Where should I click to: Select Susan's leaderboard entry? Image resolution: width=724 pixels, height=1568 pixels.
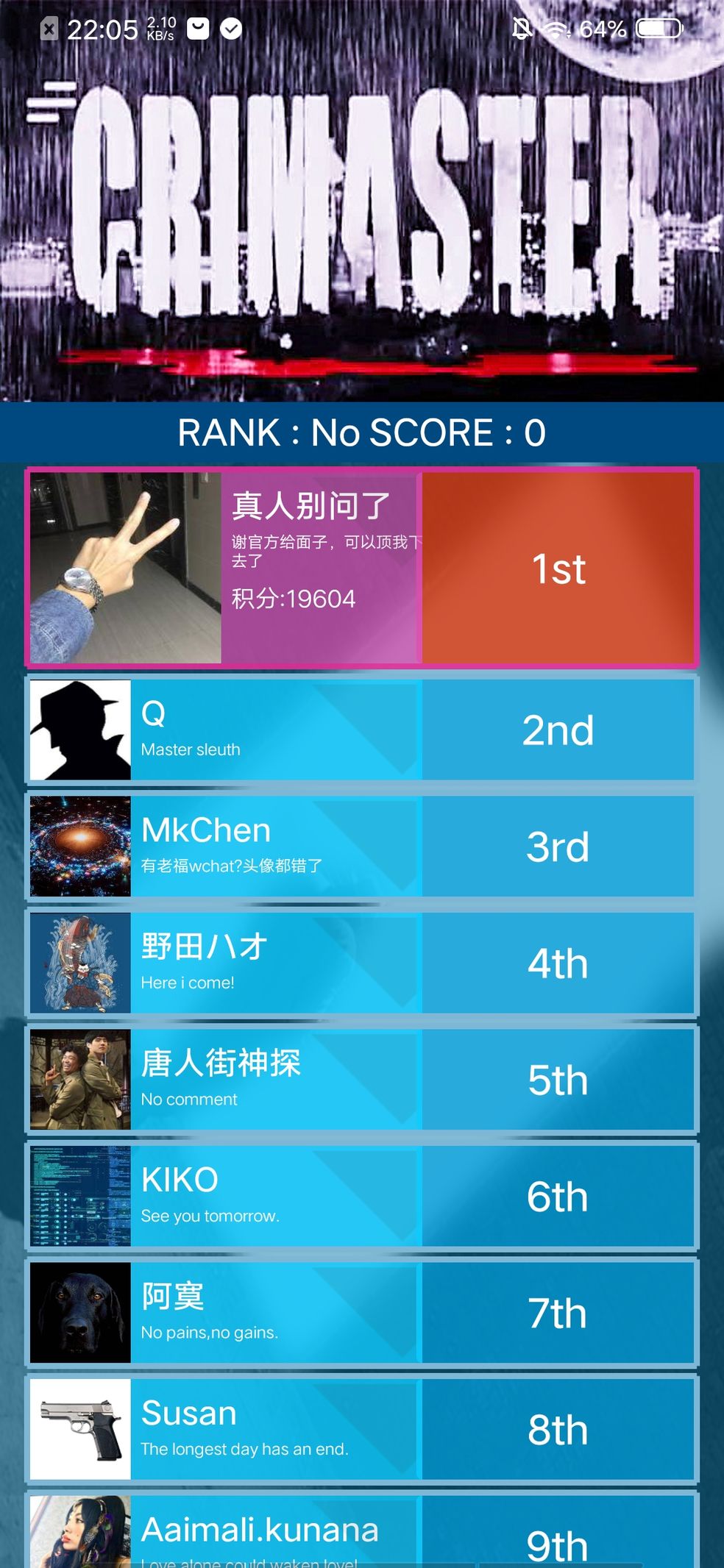(x=362, y=1429)
